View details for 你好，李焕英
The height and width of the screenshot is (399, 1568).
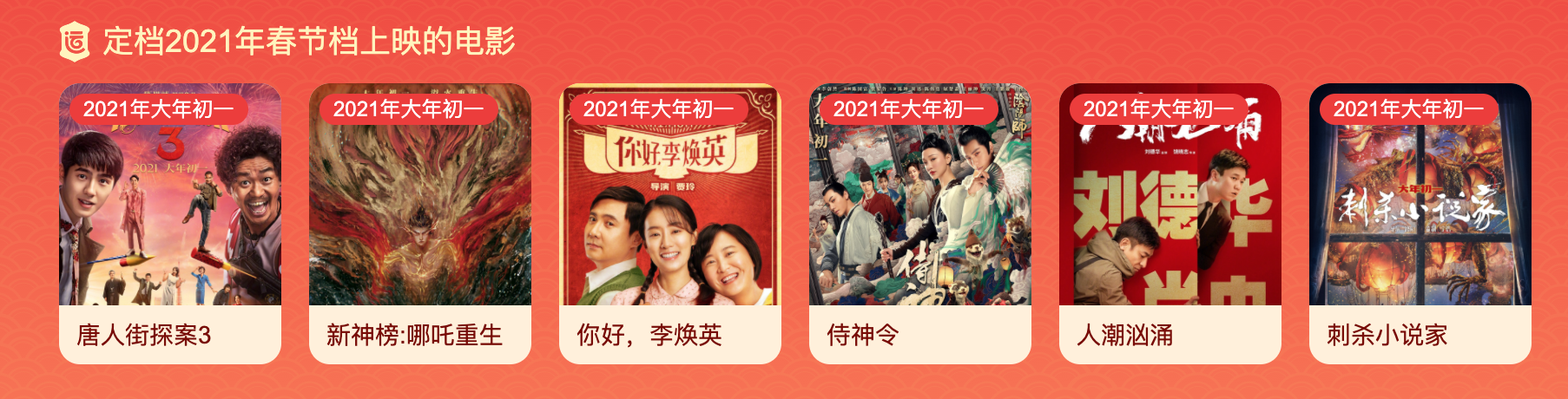click(670, 223)
